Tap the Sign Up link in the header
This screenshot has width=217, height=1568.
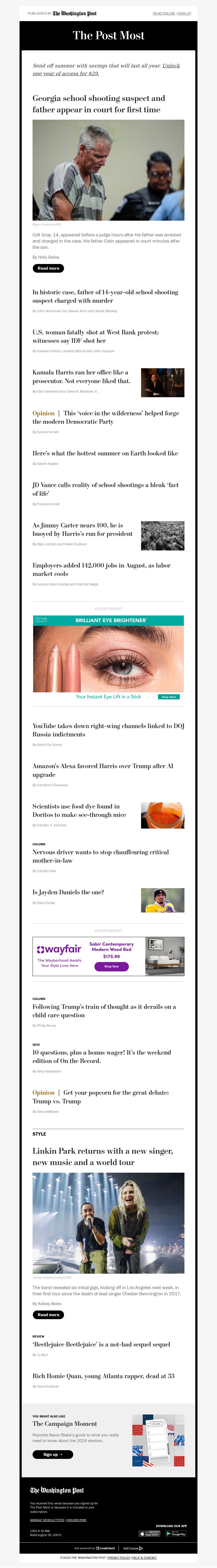pos(184,13)
